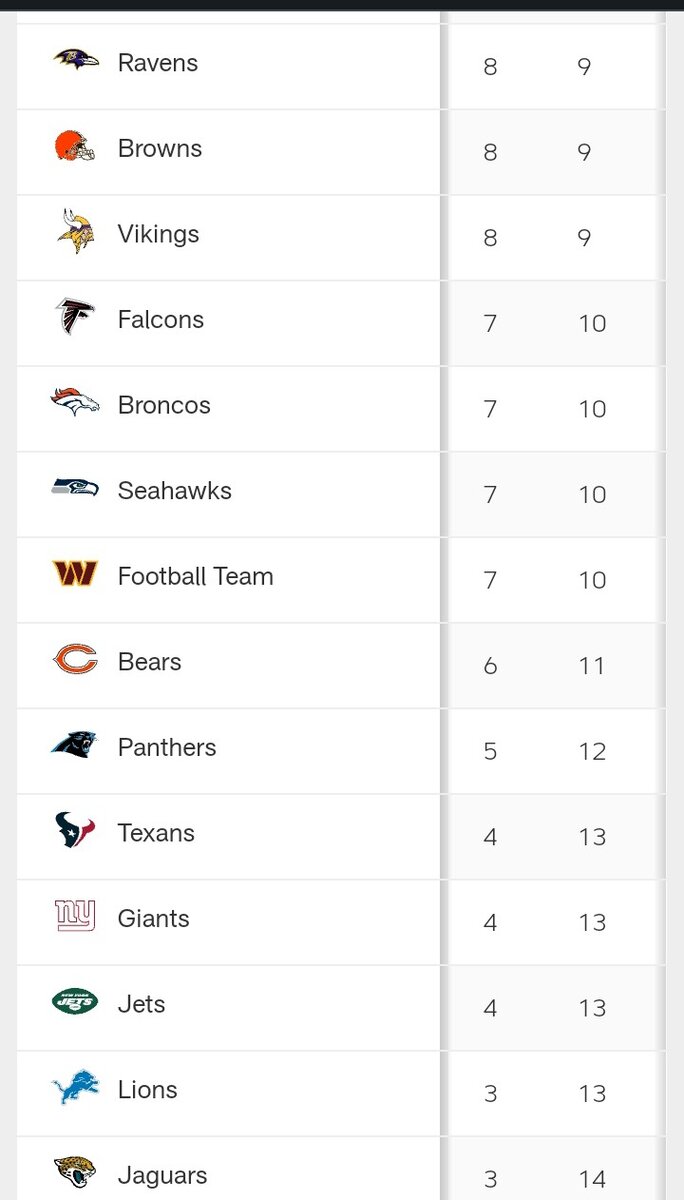
Task: Open the Ravens team page
Action: [x=157, y=63]
